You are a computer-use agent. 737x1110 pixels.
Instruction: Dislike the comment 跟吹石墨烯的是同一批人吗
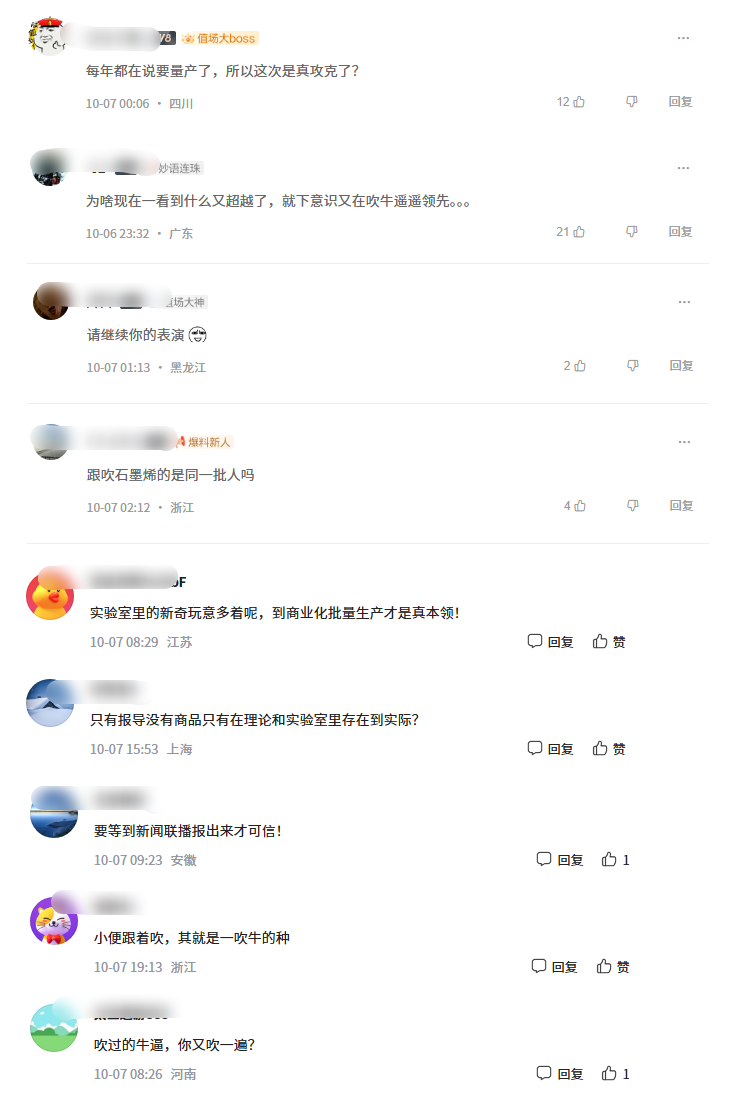point(631,506)
